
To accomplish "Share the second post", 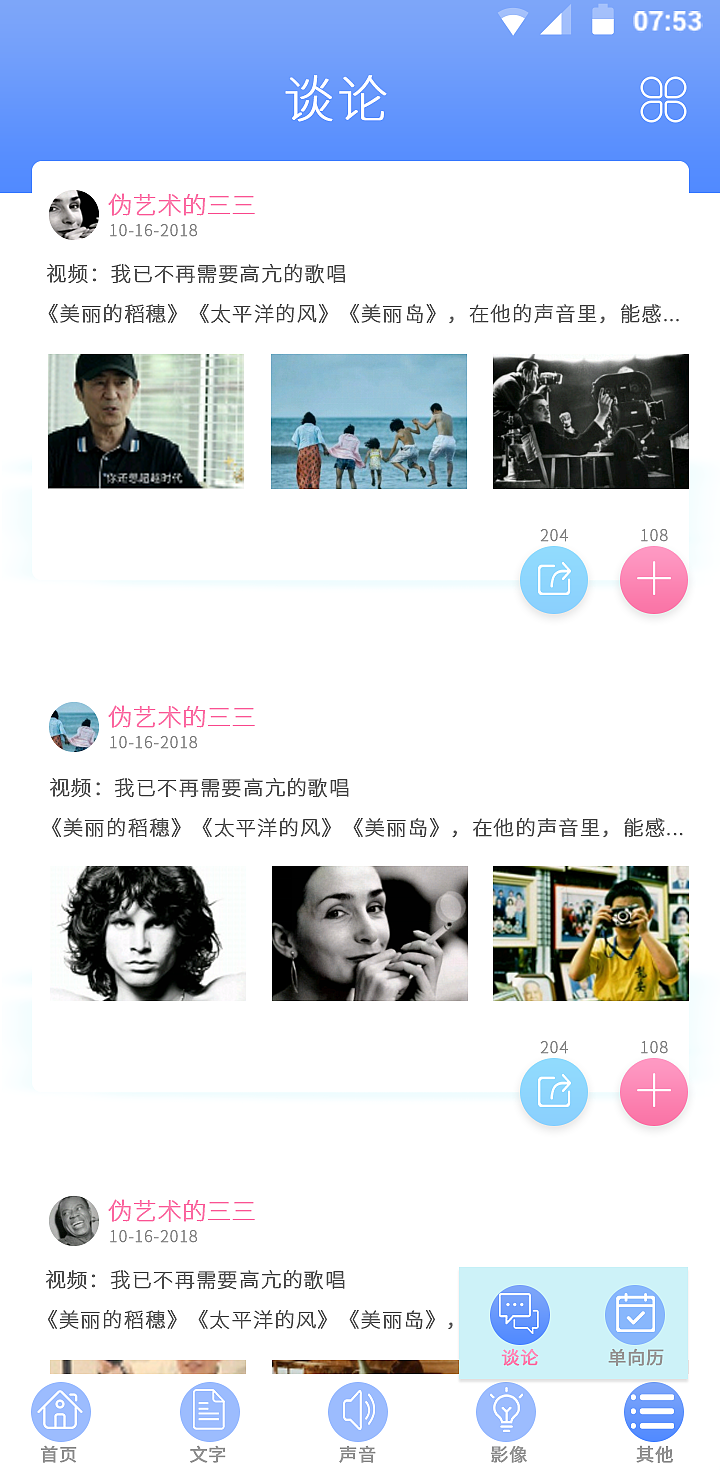I will click(554, 1092).
